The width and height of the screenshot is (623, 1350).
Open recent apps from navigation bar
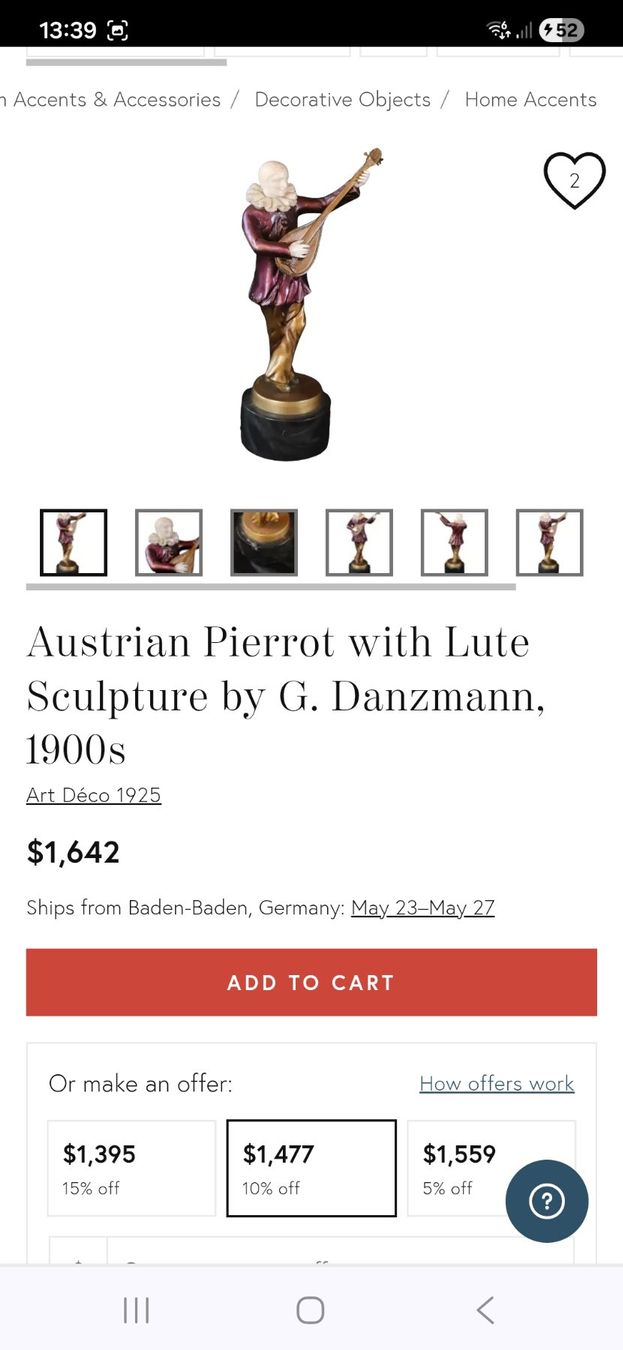tap(136, 1310)
